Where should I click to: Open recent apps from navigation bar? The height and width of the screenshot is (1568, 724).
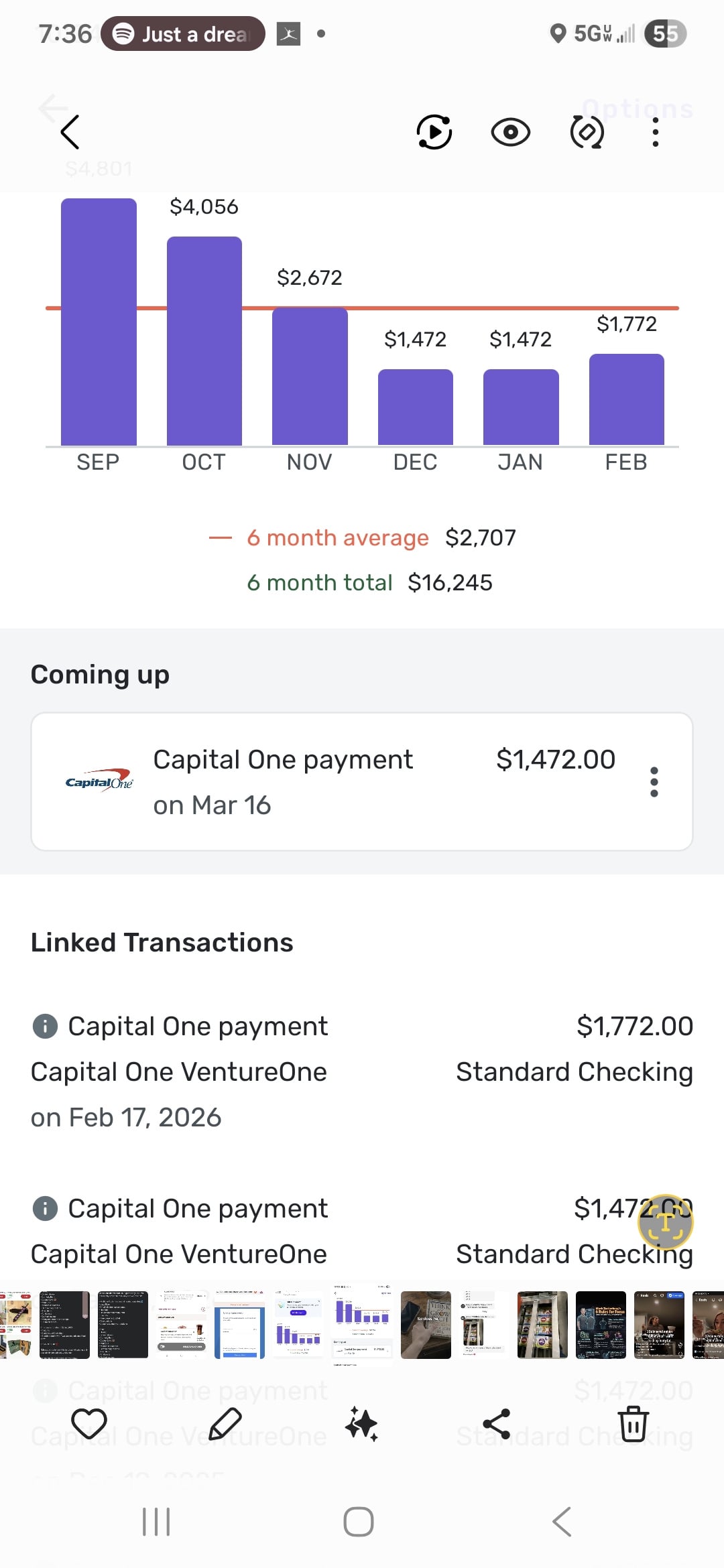pos(156,1522)
